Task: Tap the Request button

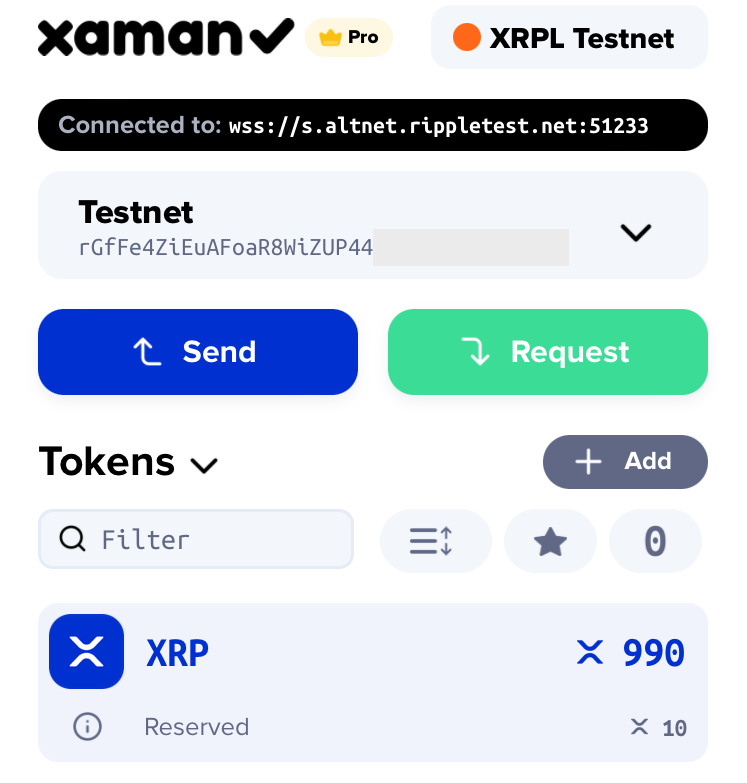Action: (x=547, y=352)
